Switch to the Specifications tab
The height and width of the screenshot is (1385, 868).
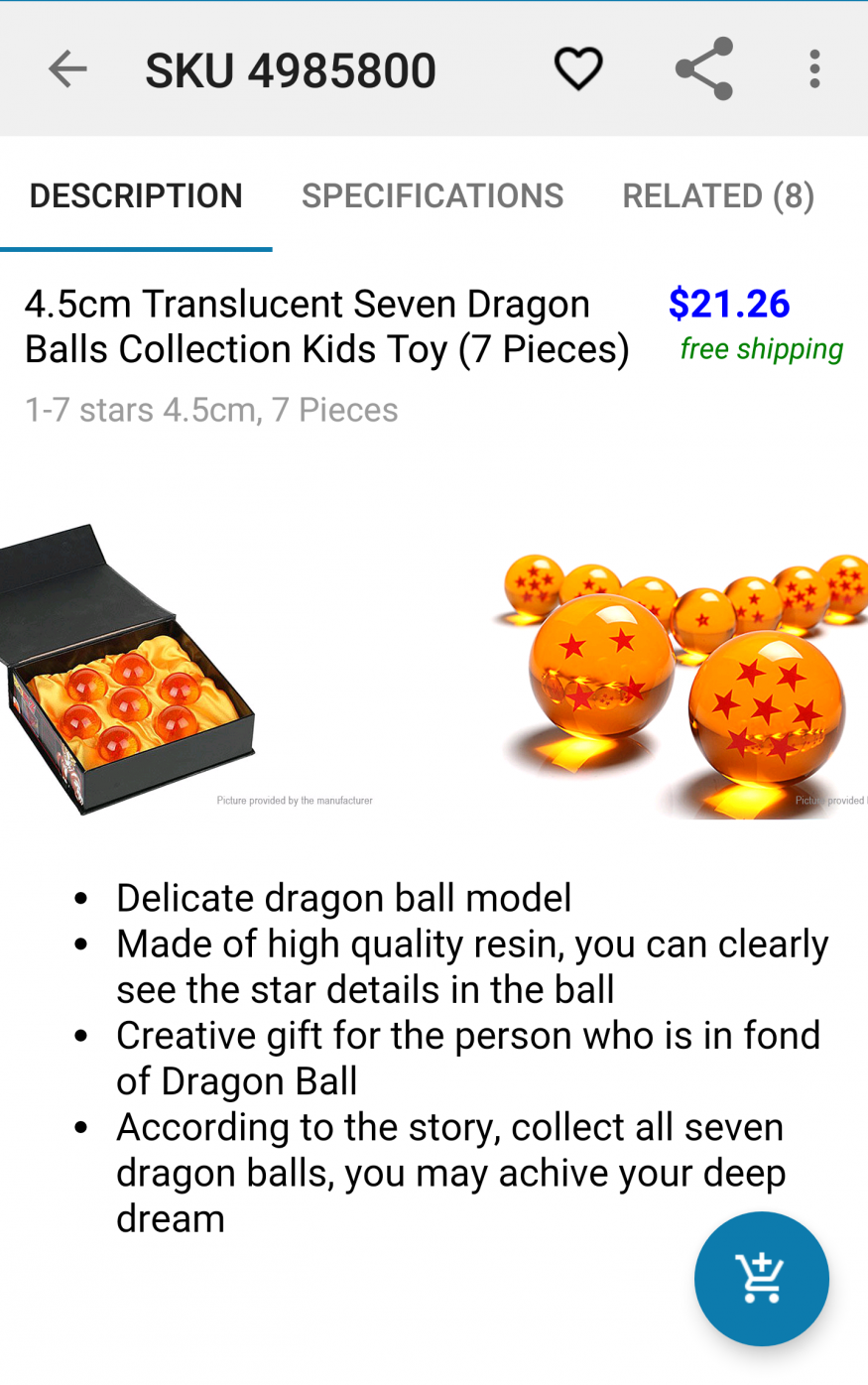click(433, 196)
